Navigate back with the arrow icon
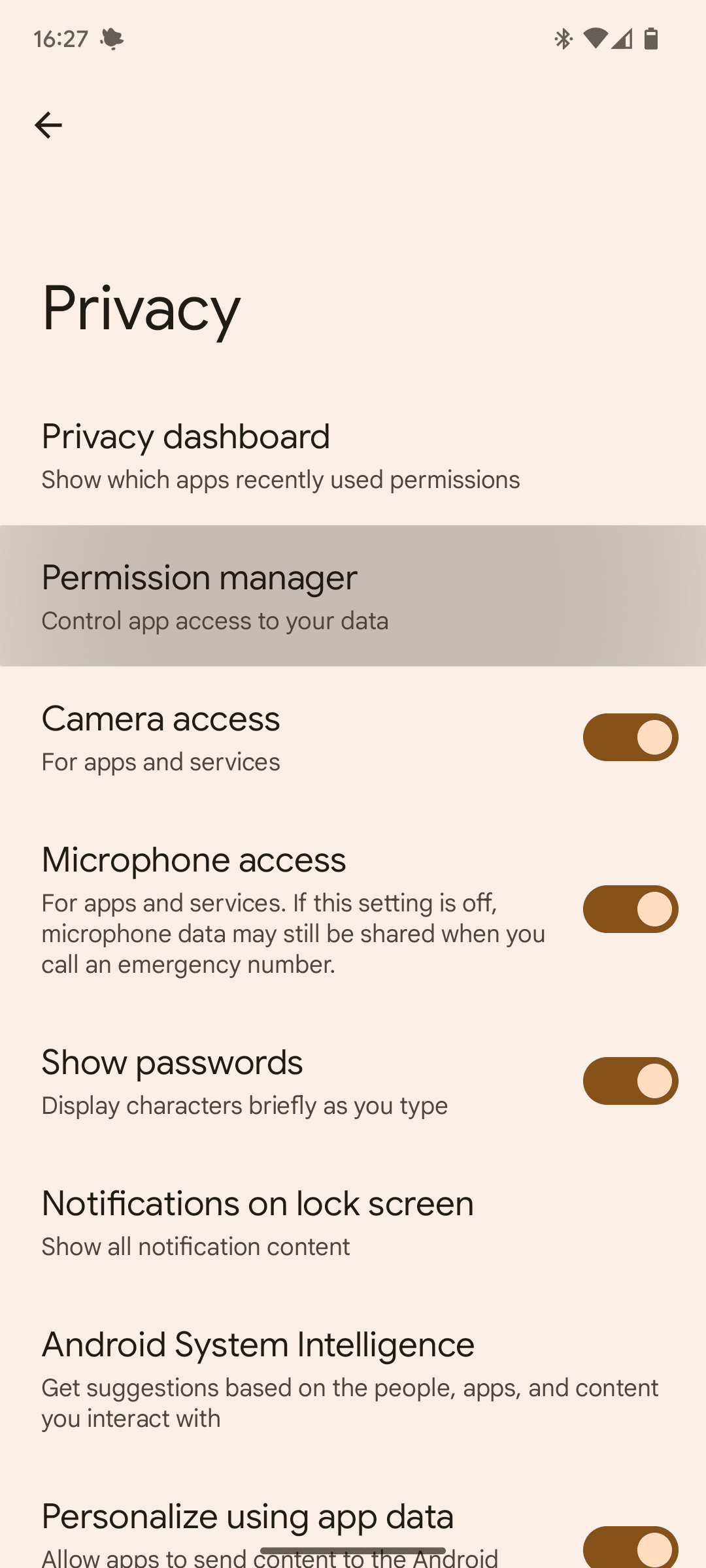This screenshot has width=706, height=1568. point(50,124)
